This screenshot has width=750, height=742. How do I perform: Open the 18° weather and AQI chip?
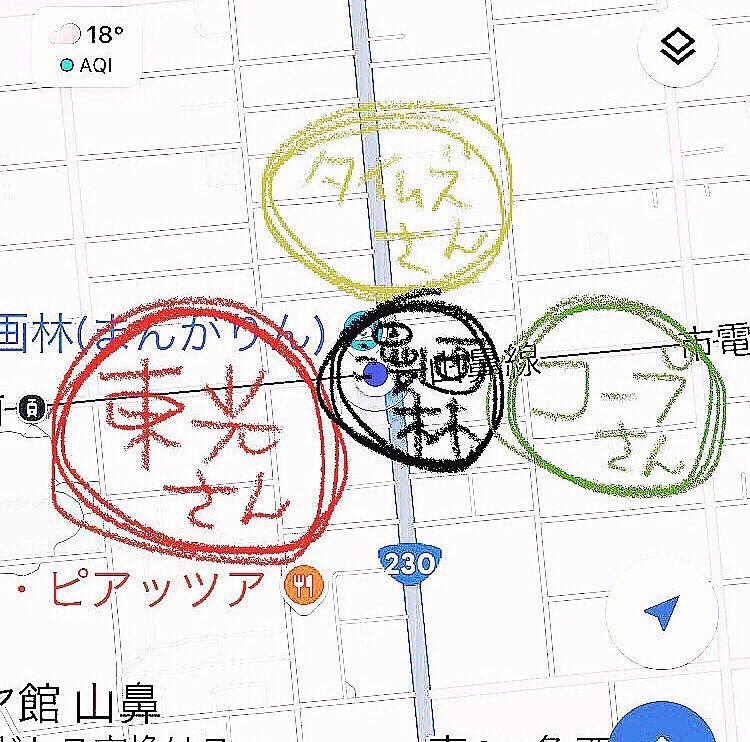click(93, 49)
